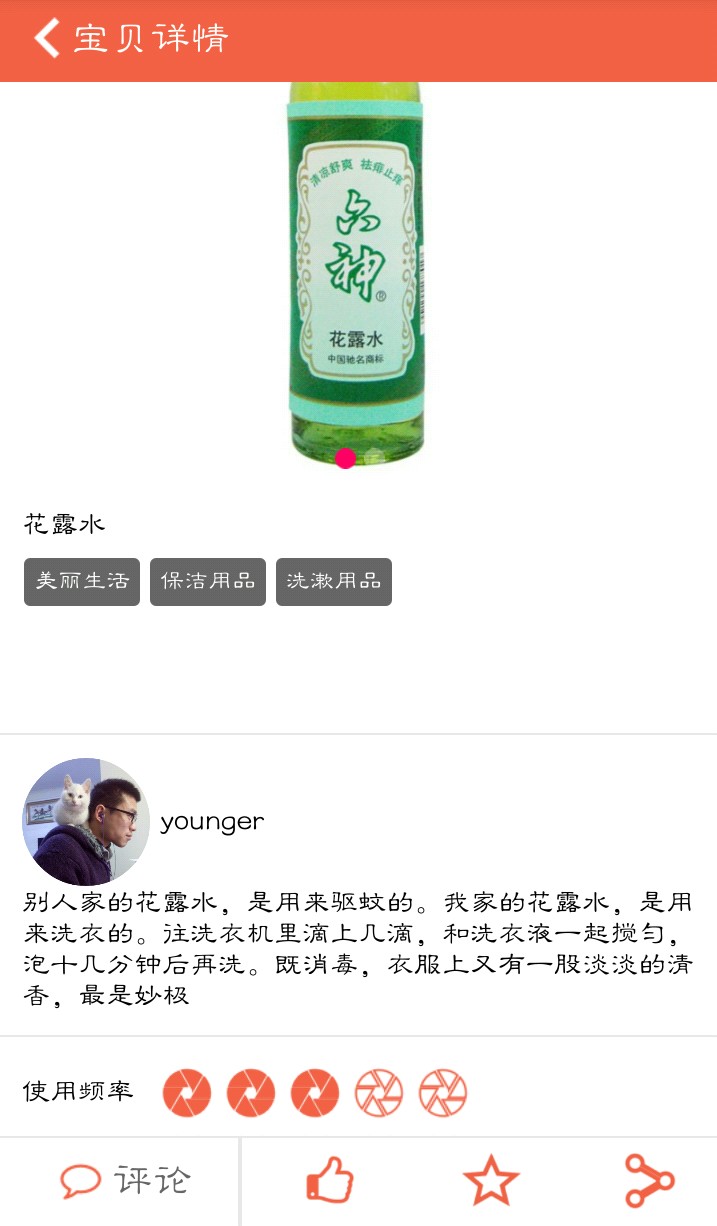
Task: Select the 保洁用品 tag
Action: click(x=208, y=582)
